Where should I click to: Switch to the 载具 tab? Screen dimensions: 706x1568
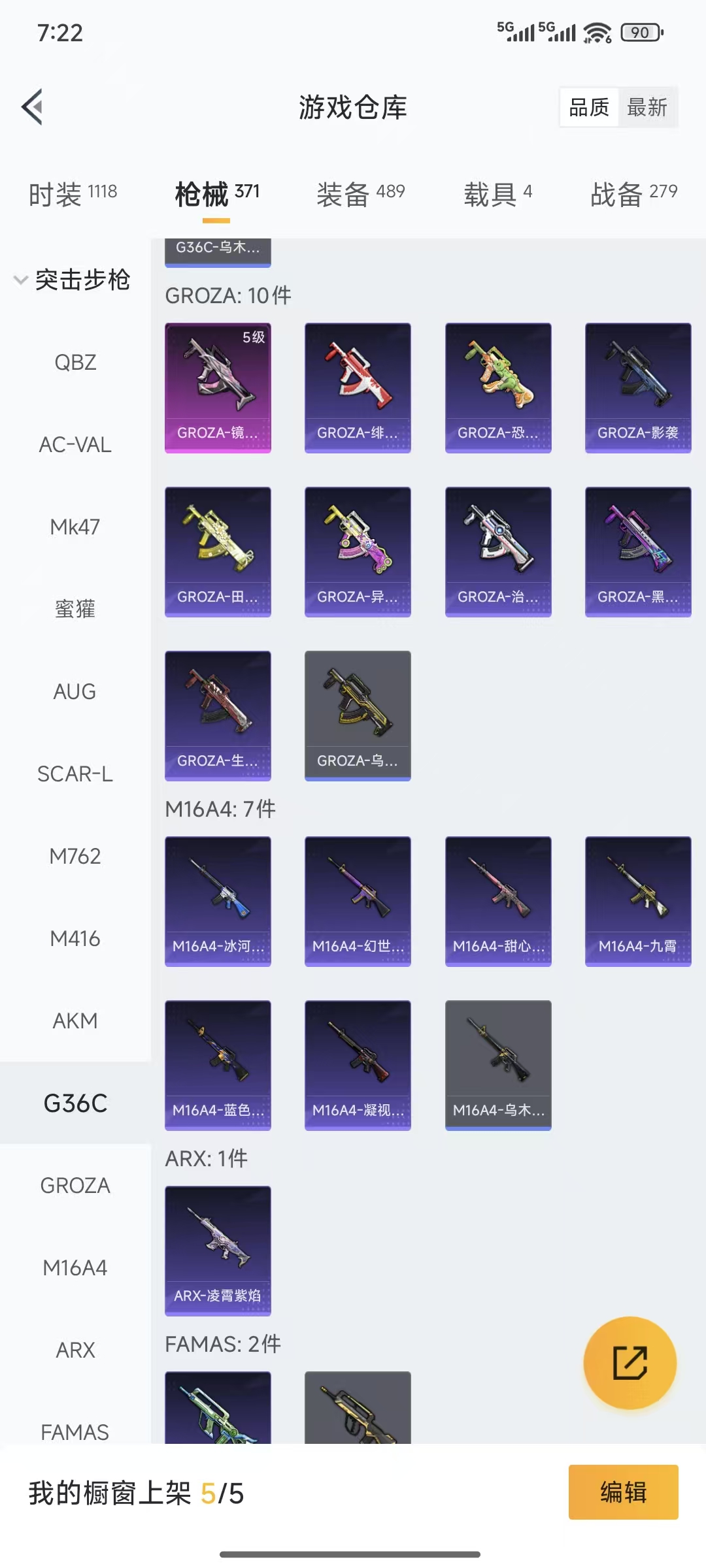pos(497,194)
